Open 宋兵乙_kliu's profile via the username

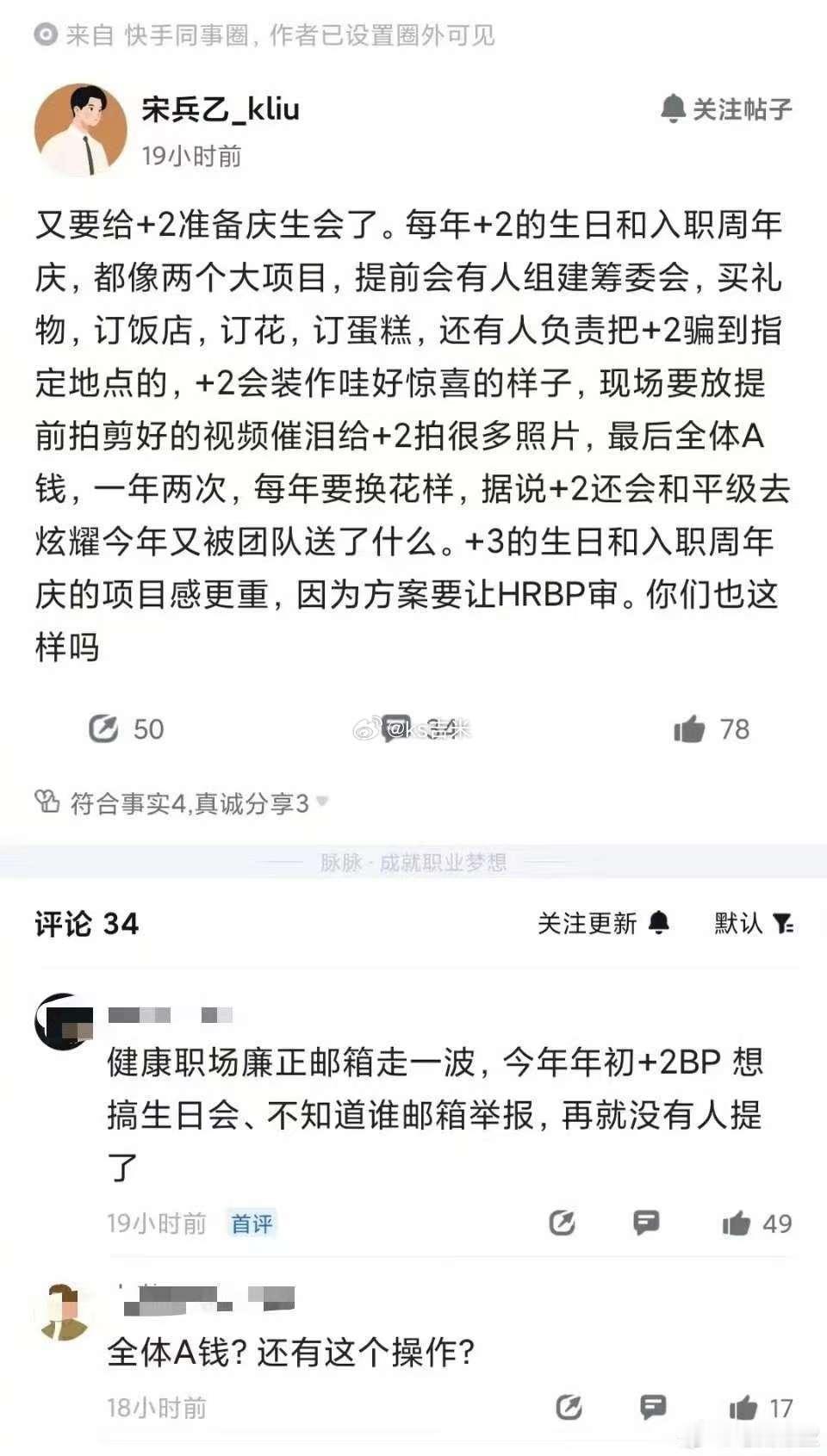pos(217,107)
